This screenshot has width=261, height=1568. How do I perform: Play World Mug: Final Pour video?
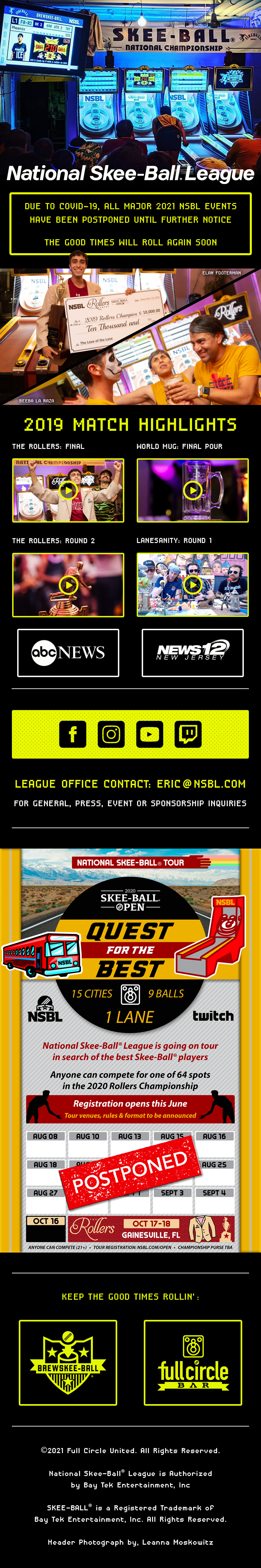click(x=192, y=490)
